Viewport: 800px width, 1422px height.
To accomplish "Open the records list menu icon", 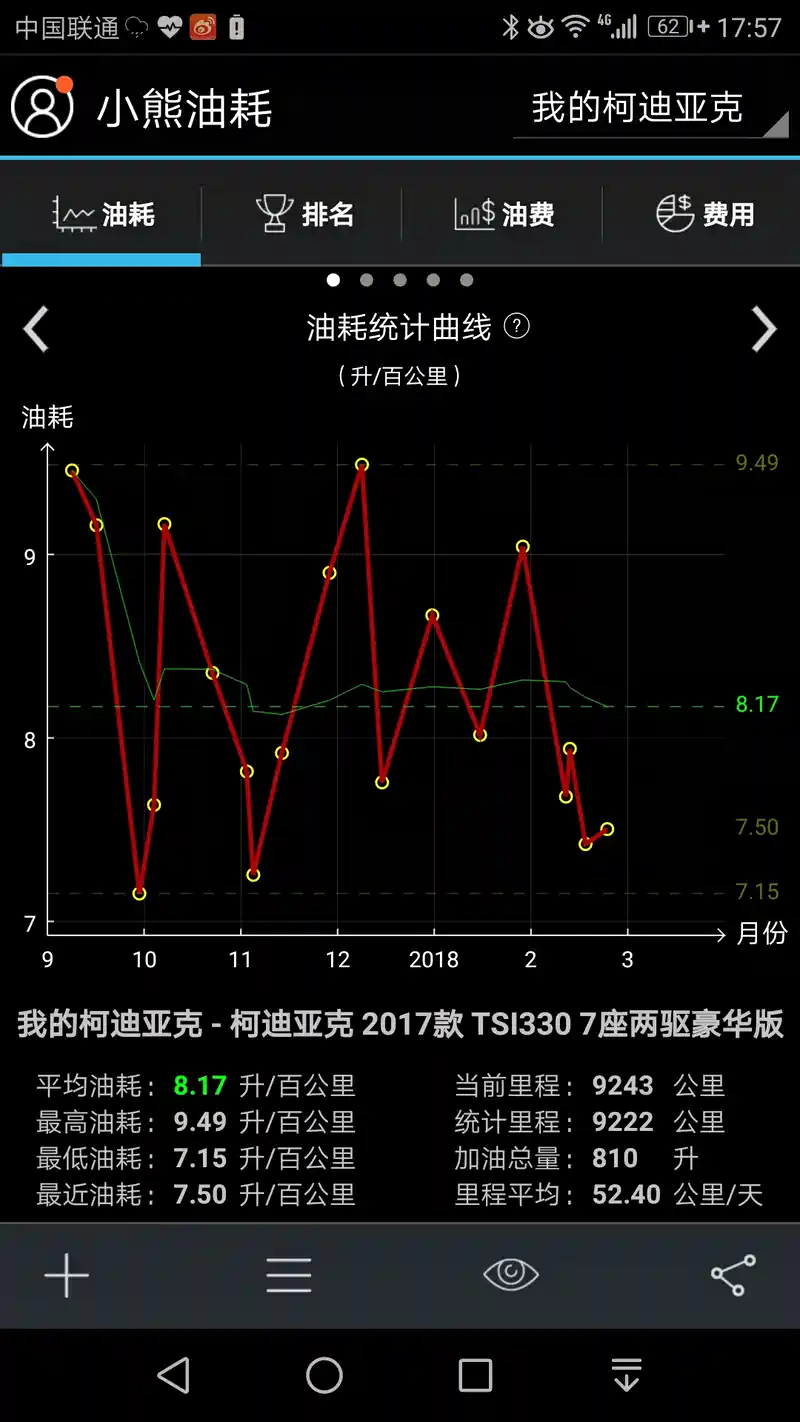I will (289, 1275).
